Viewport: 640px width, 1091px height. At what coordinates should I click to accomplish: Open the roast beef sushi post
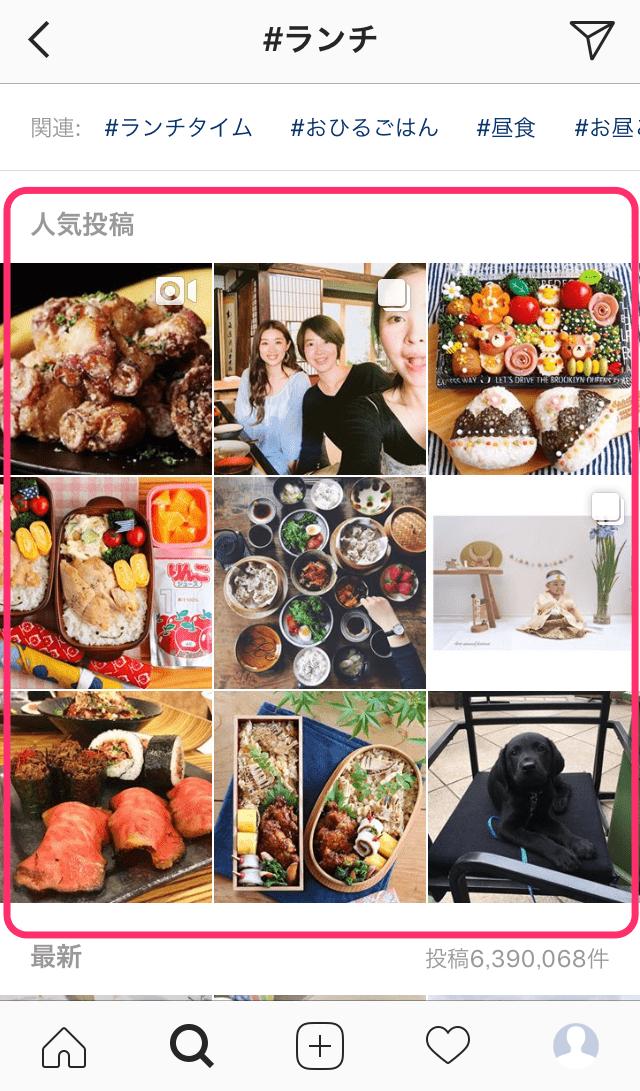pyautogui.click(x=107, y=796)
